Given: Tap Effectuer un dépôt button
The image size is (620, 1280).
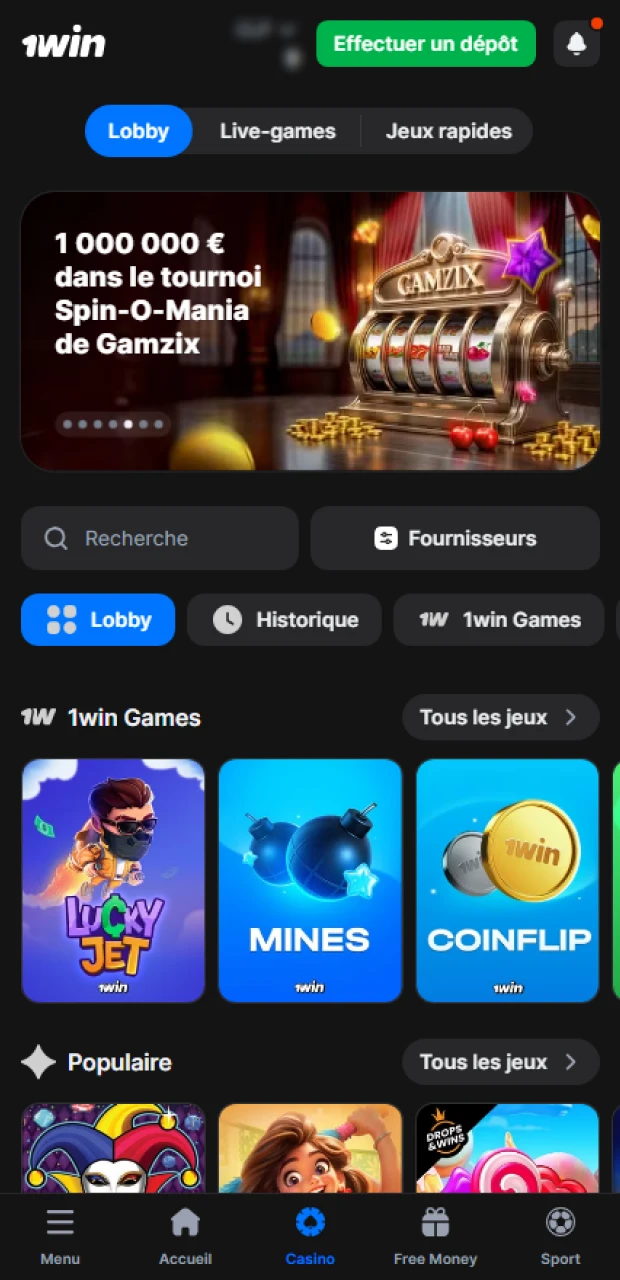Looking at the screenshot, I should [426, 44].
